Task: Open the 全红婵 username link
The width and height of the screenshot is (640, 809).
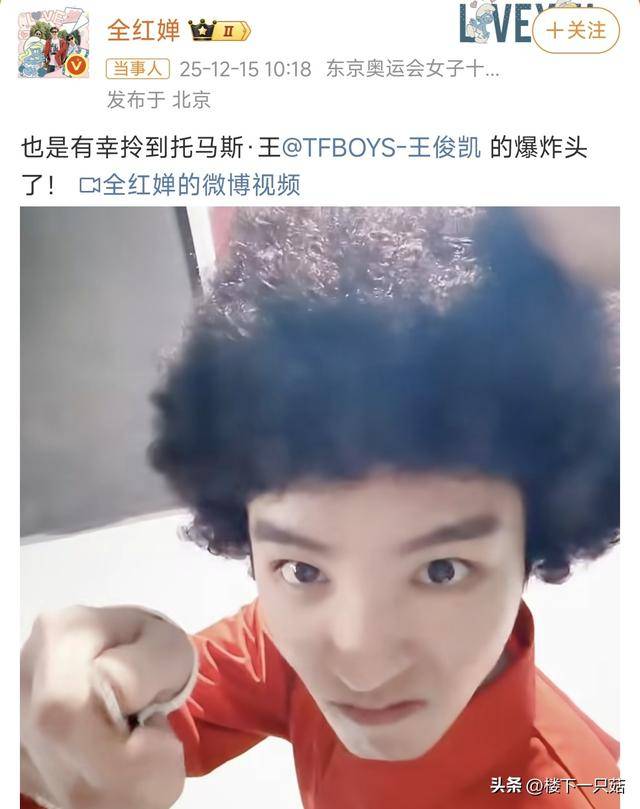Action: point(144,30)
